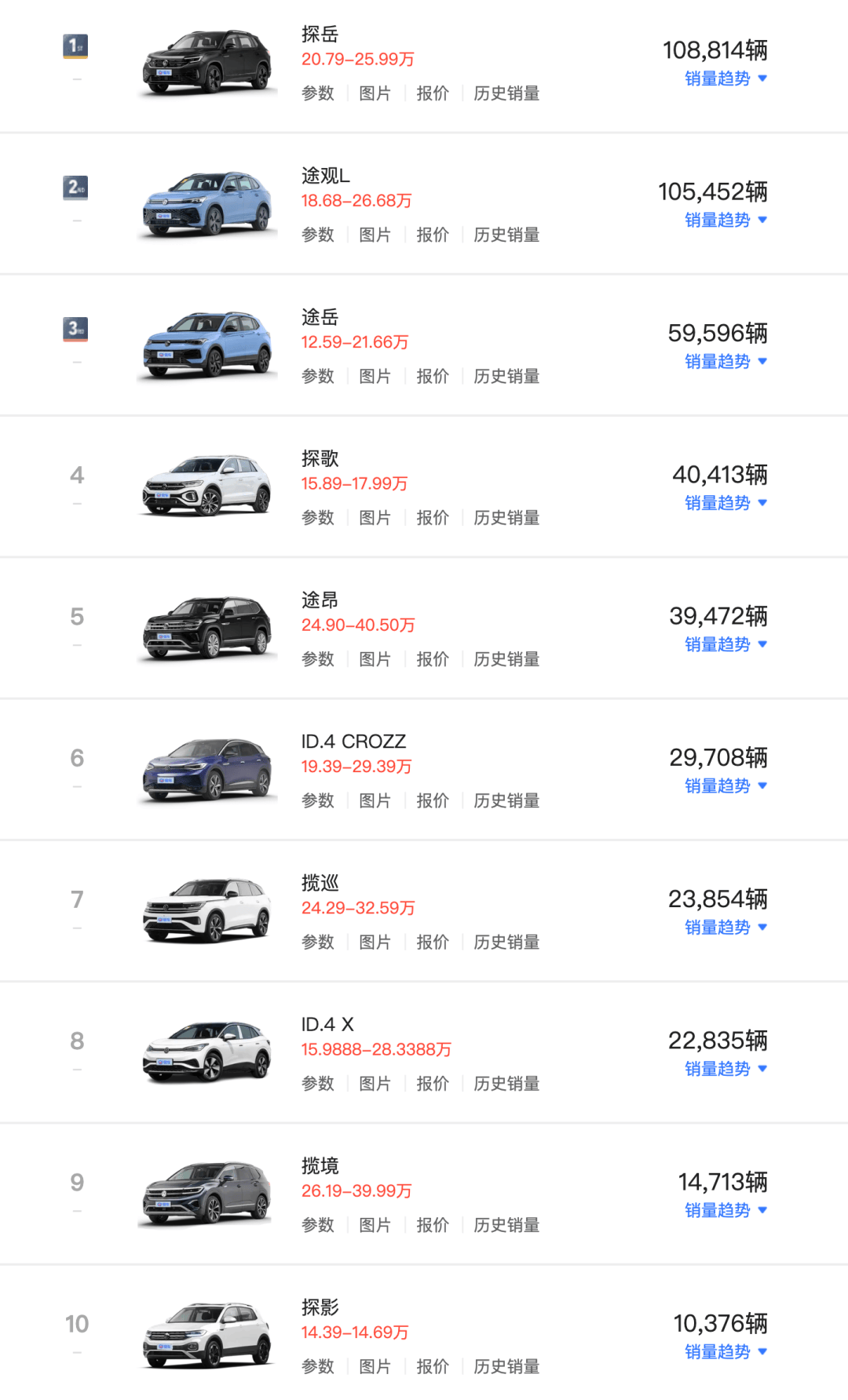Expand 销量趋势 for 途观L
This screenshot has width=848, height=1400.
click(724, 221)
